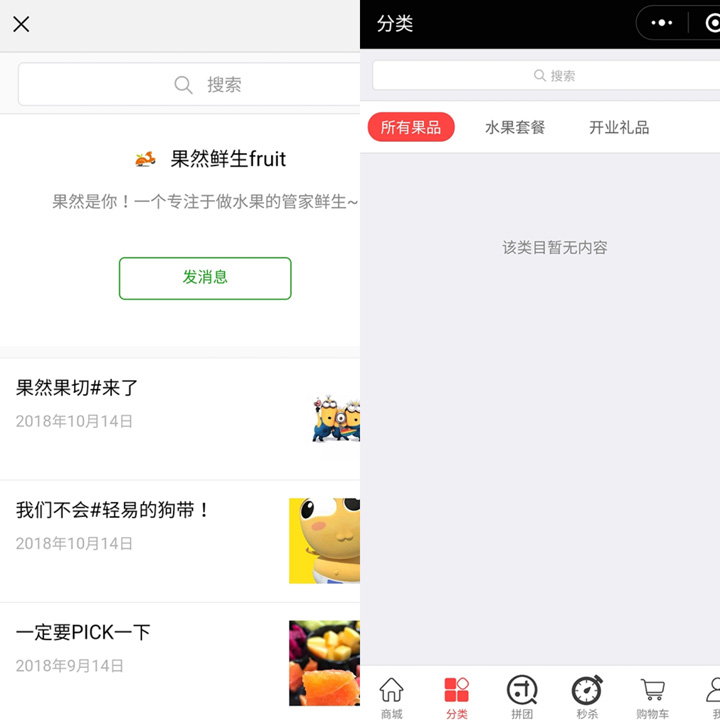Viewport: 720px width, 720px height.
Task: Open the 拼团 group-buy tab
Action: [522, 697]
